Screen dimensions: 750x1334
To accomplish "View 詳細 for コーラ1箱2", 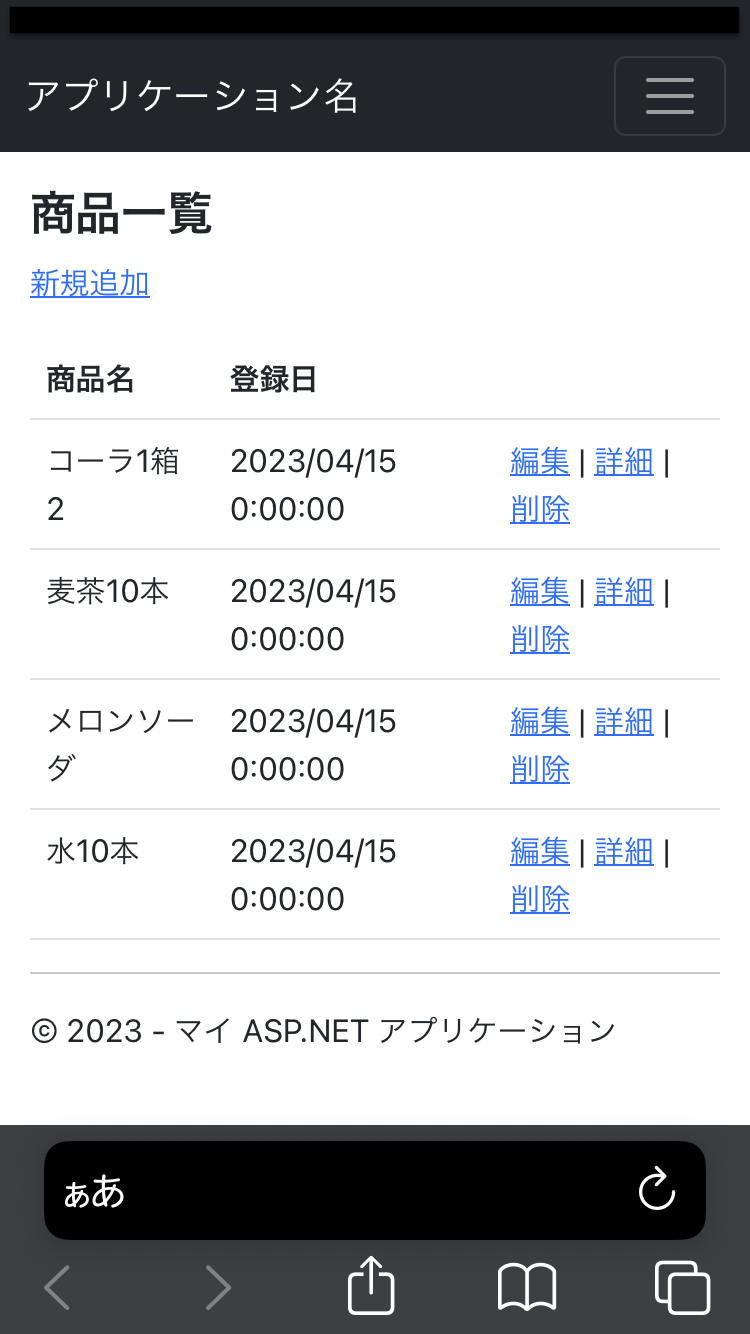I will pyautogui.click(x=623, y=462).
